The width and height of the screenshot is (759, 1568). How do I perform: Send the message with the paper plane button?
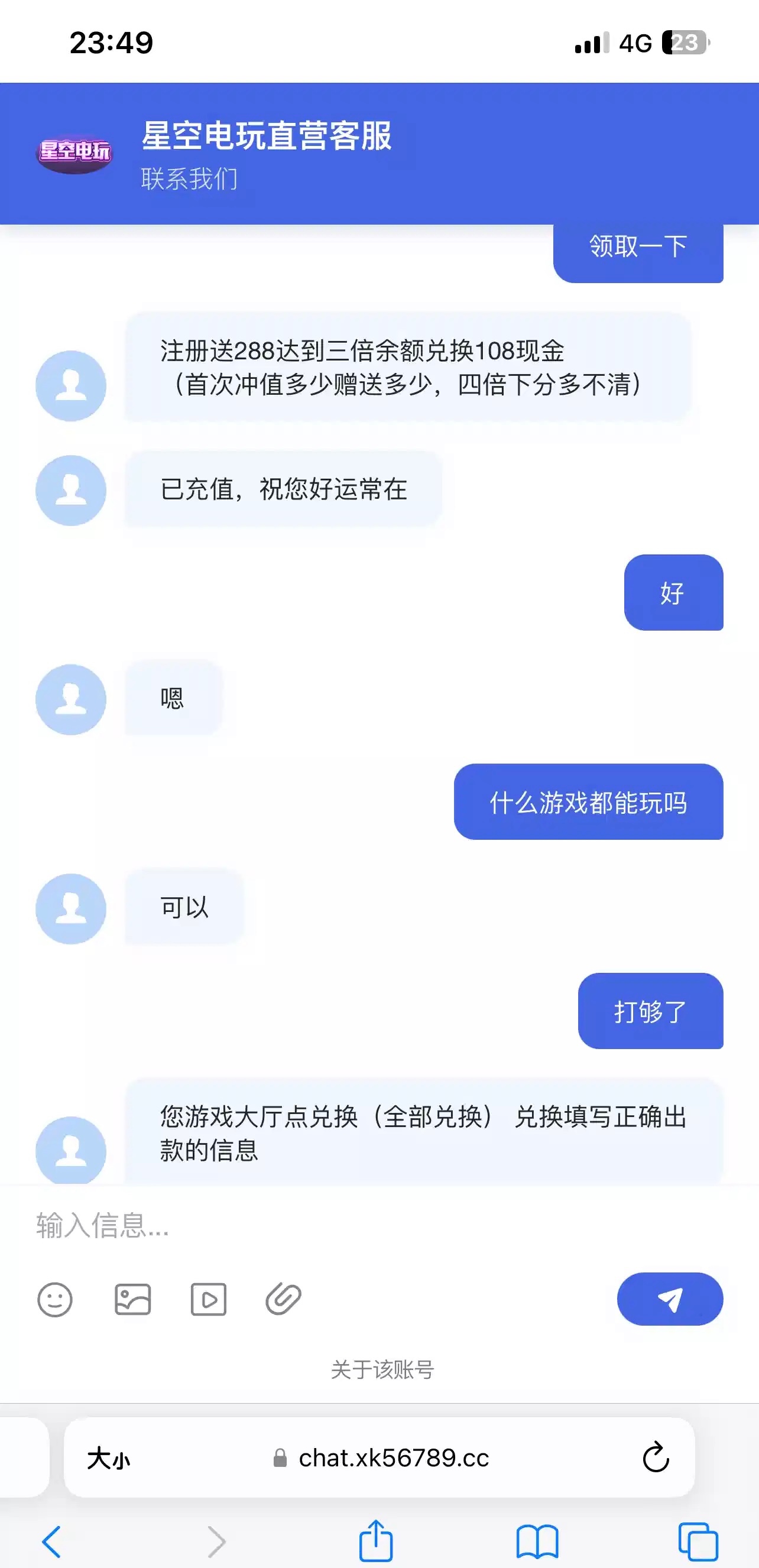[670, 1299]
